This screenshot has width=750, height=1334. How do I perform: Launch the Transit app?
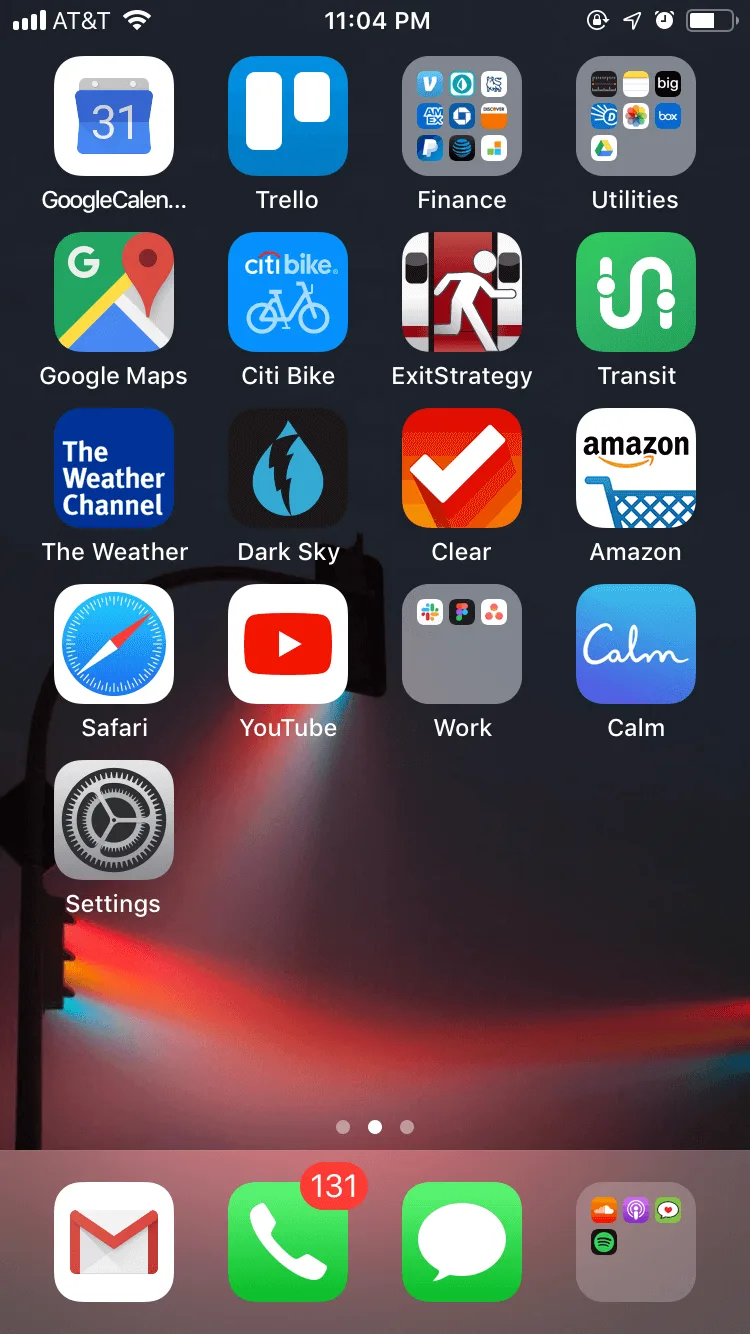(636, 292)
